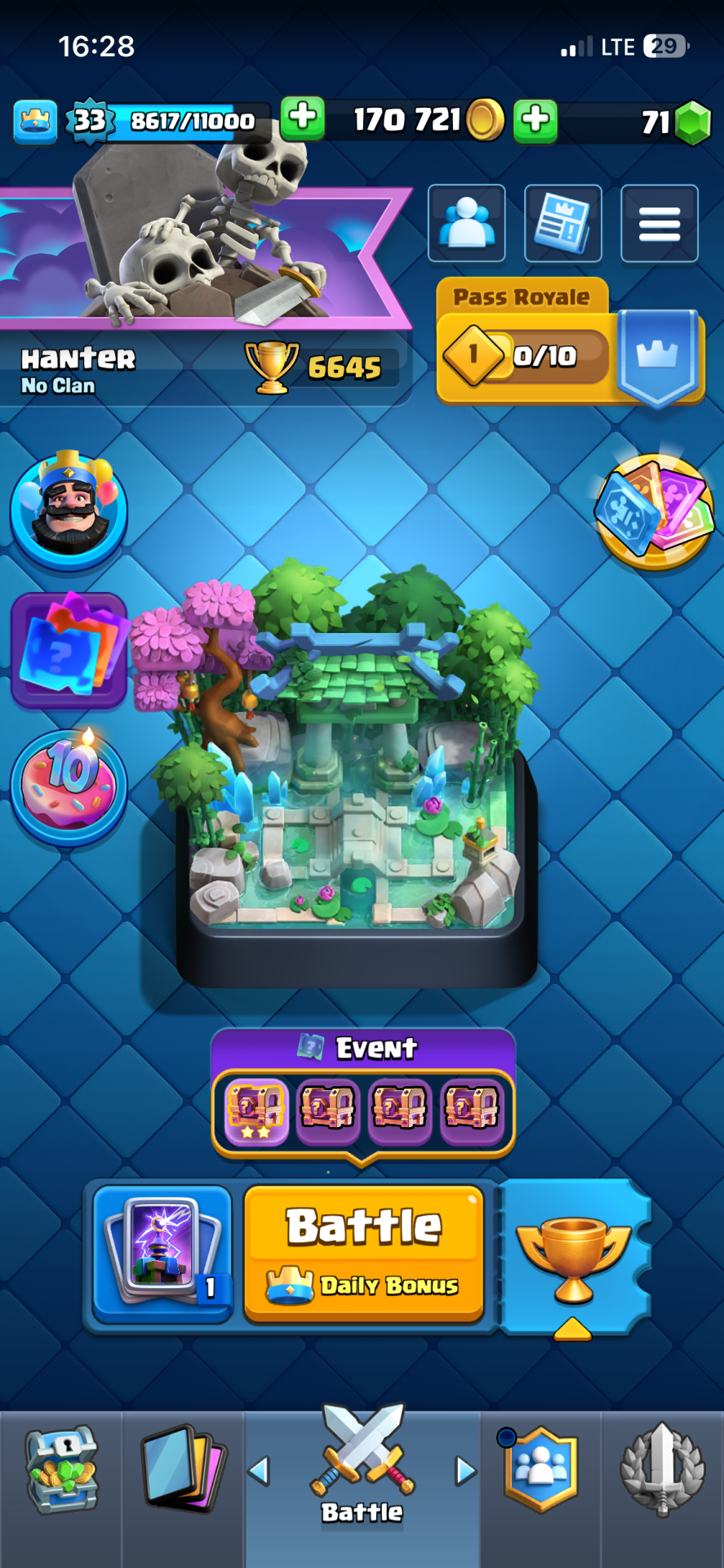This screenshot has height=1568, width=724.
Task: Switch to the Clan social tab
Action: 541,1470
